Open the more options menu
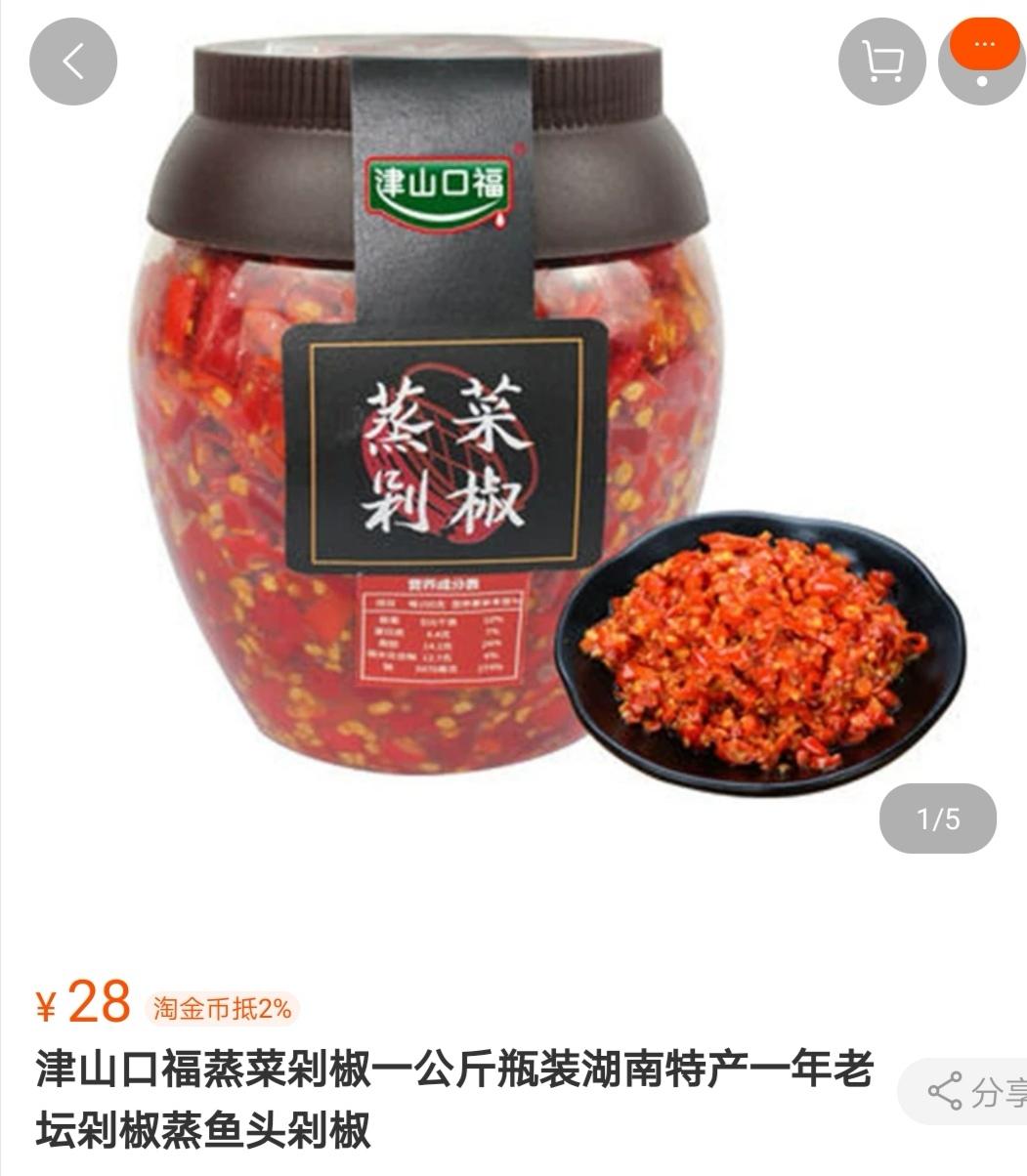 point(981,61)
